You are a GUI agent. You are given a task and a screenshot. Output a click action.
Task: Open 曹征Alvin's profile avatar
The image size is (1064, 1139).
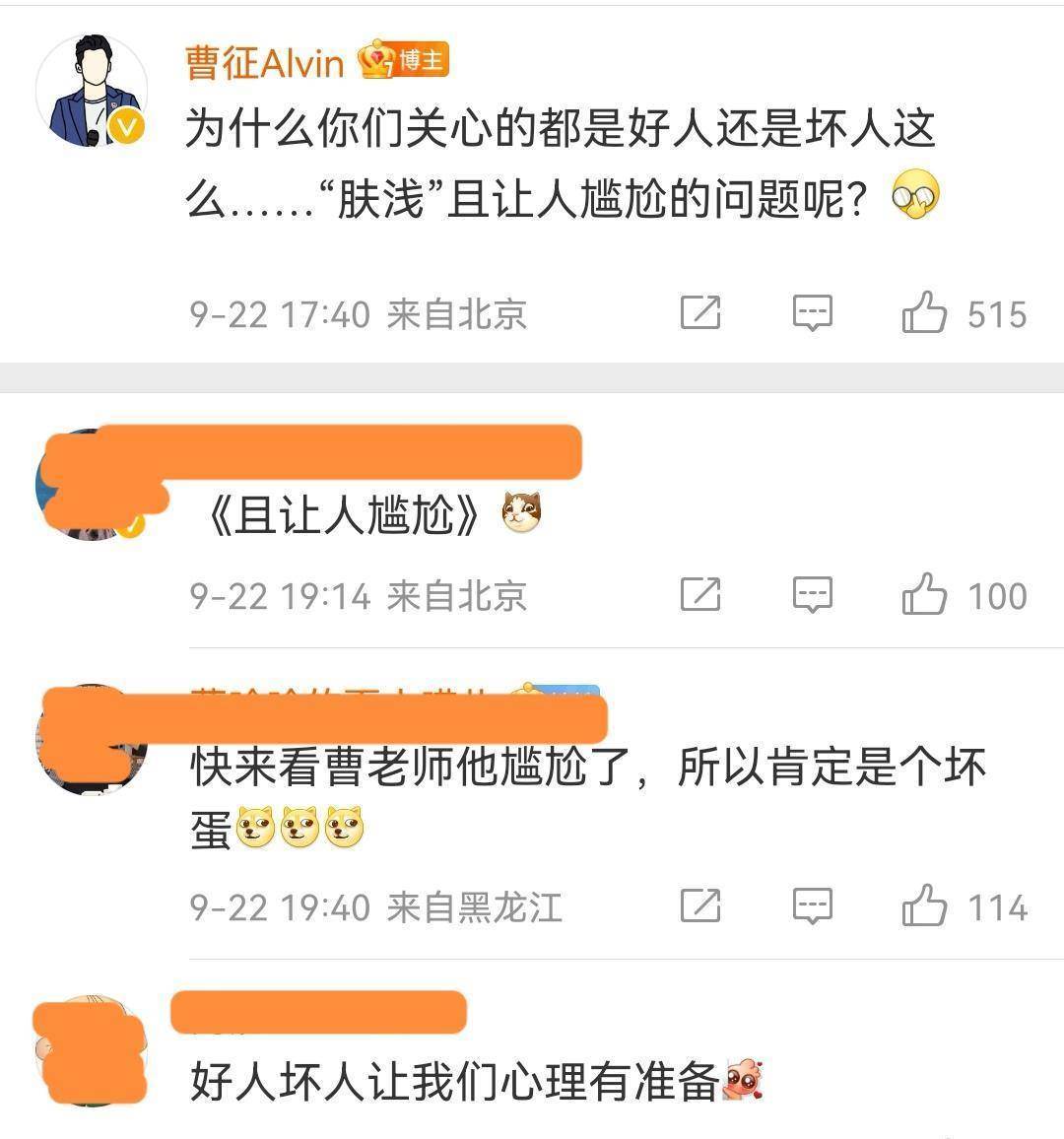tap(92, 91)
